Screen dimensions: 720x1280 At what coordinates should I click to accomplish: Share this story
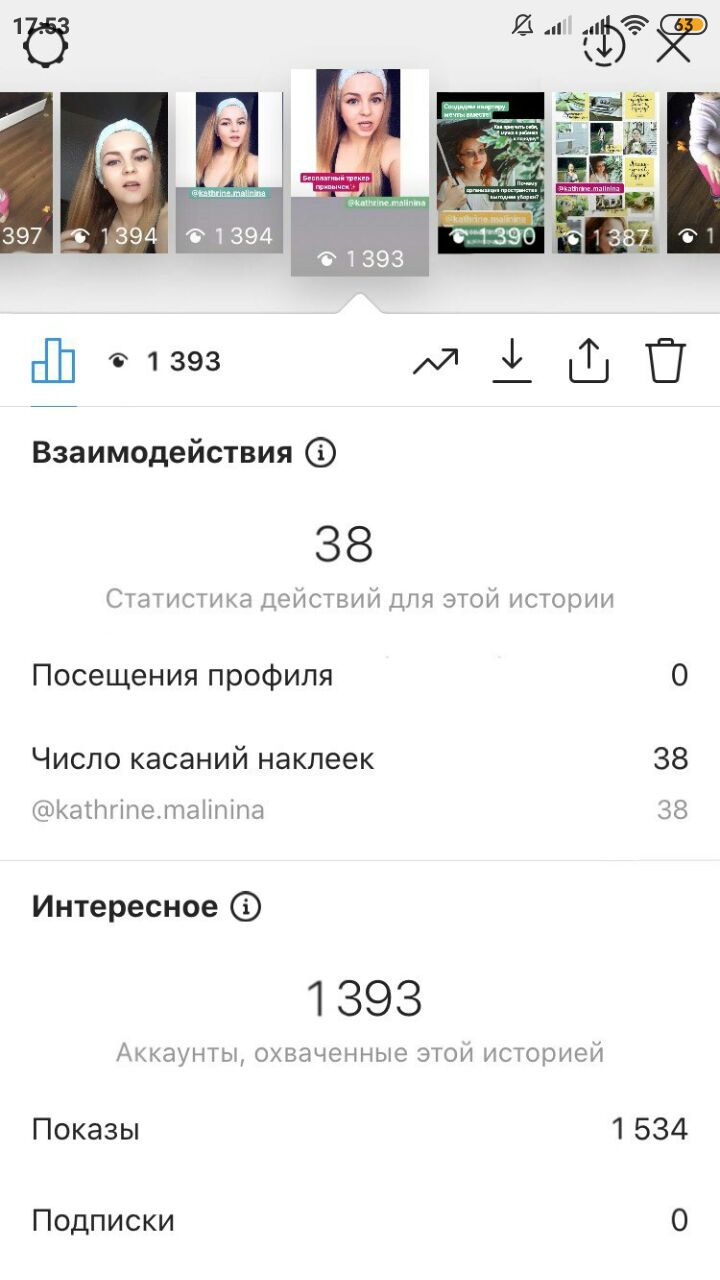tap(589, 361)
